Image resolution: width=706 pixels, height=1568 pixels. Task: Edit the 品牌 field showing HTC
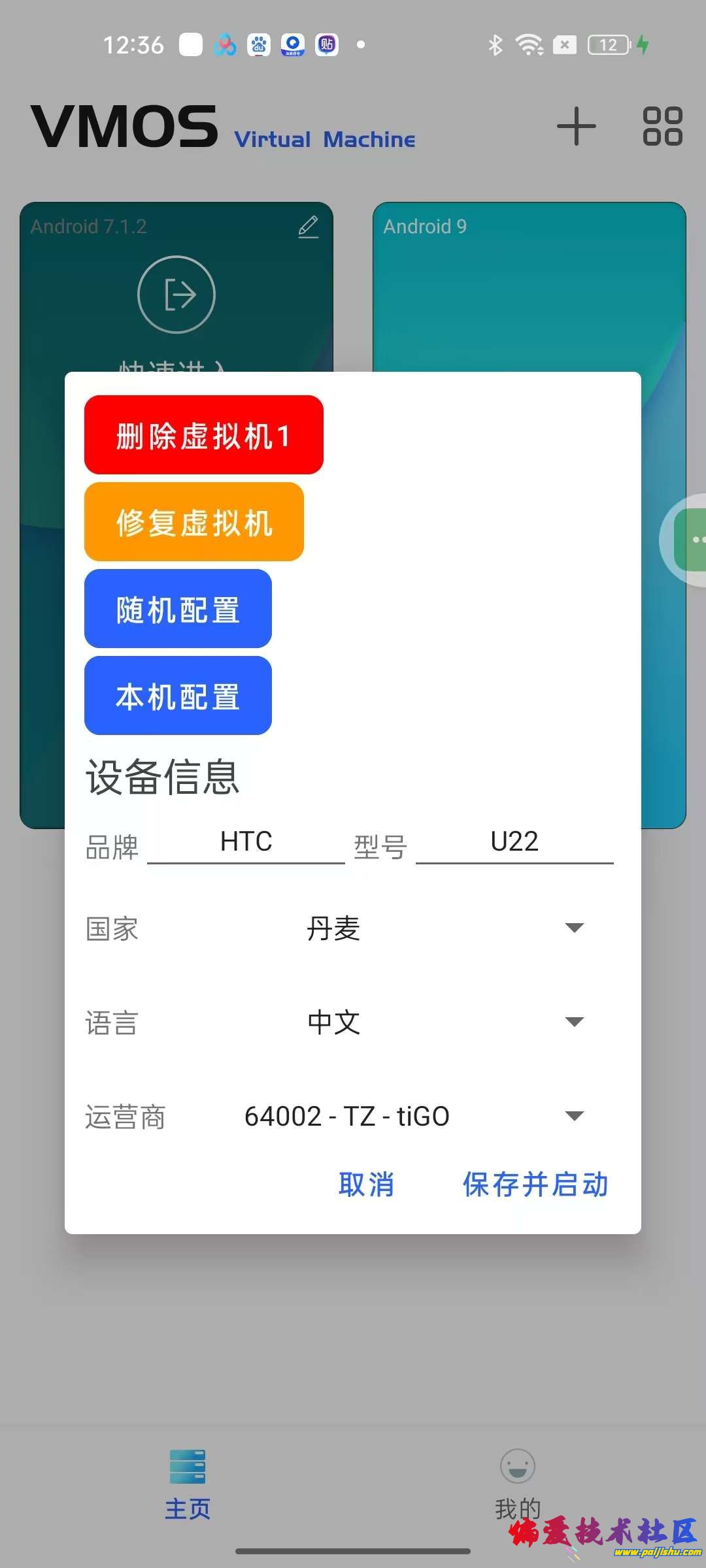[246, 842]
